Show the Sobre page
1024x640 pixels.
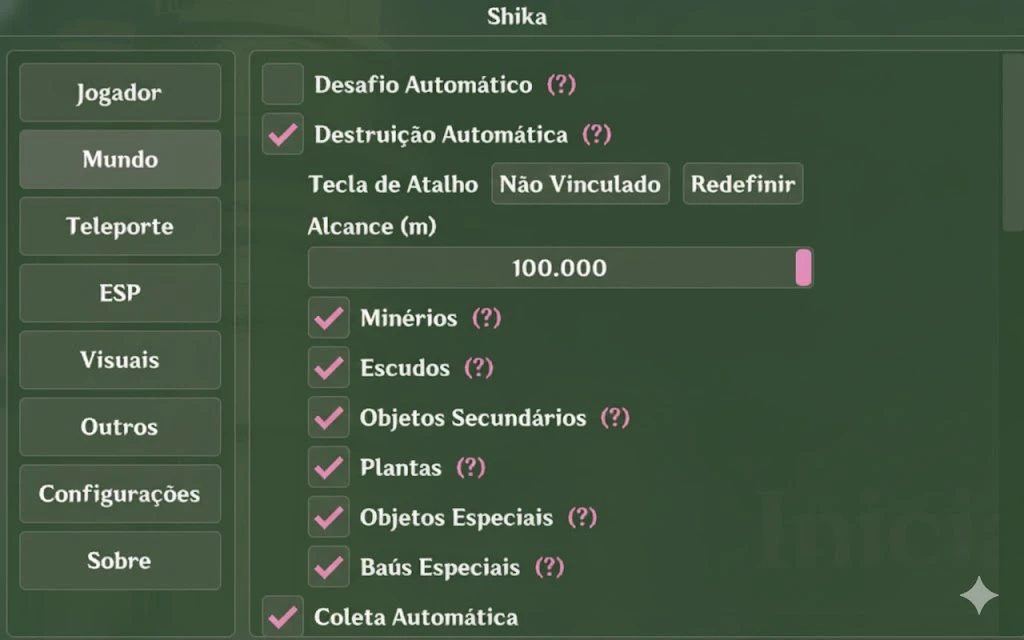[x=119, y=561]
